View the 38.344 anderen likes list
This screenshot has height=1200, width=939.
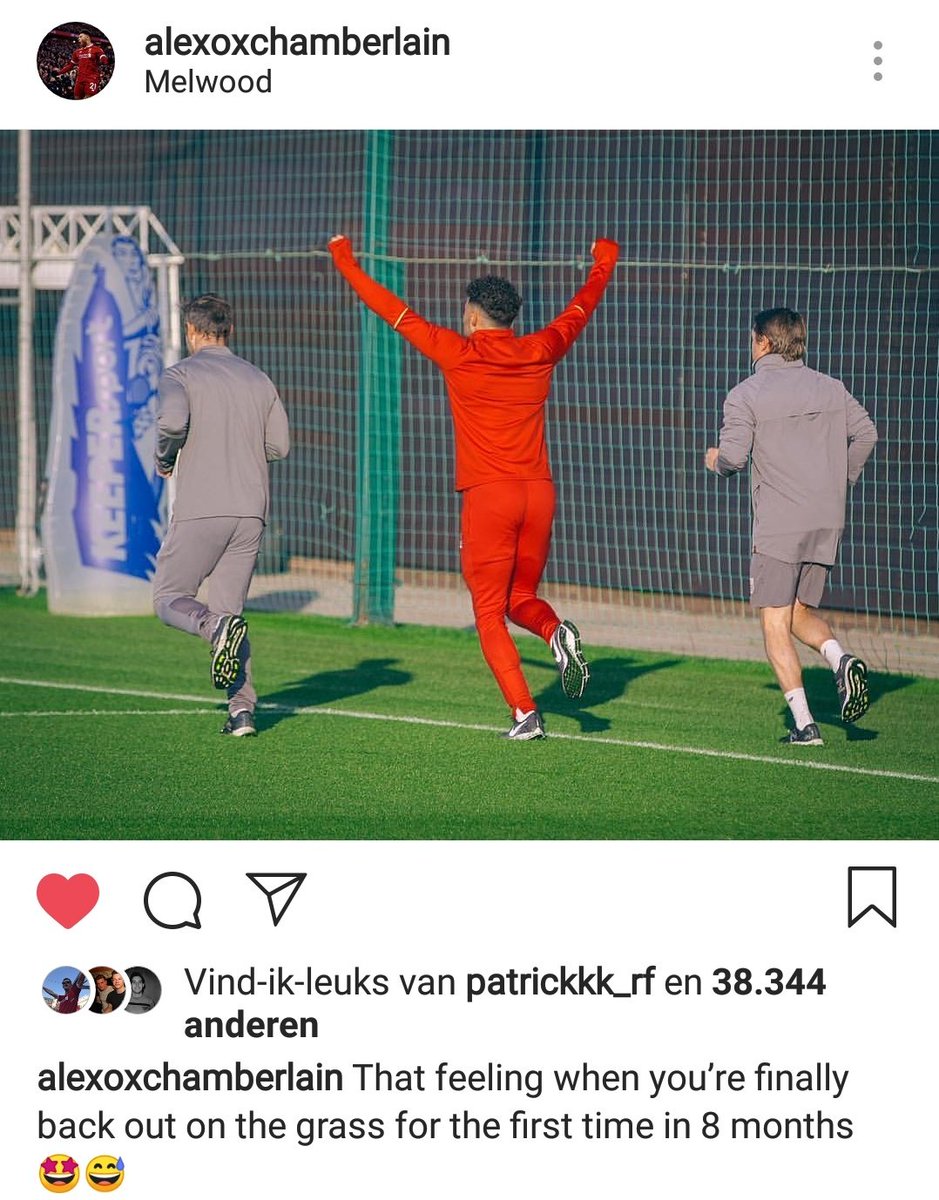(768, 983)
